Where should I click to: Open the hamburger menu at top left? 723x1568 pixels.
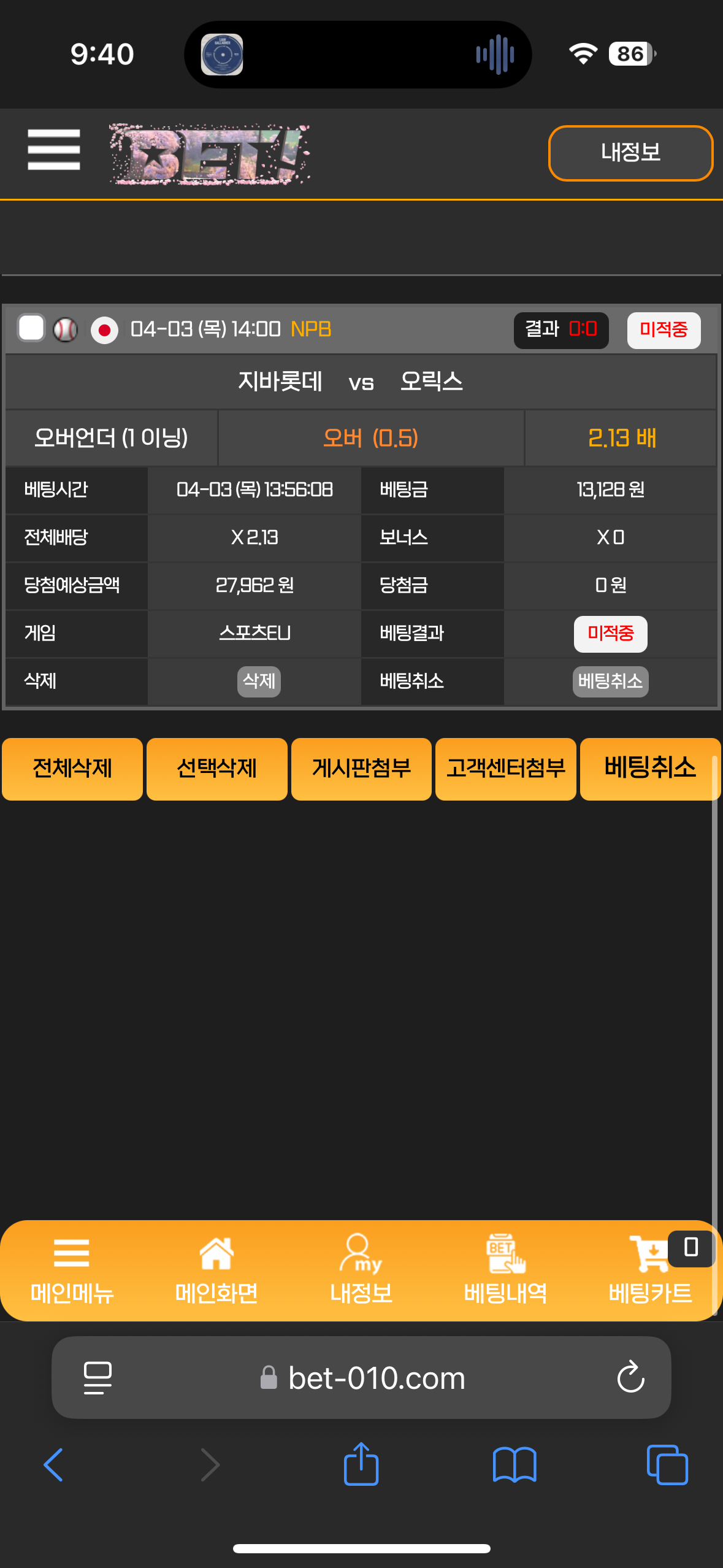tap(54, 150)
